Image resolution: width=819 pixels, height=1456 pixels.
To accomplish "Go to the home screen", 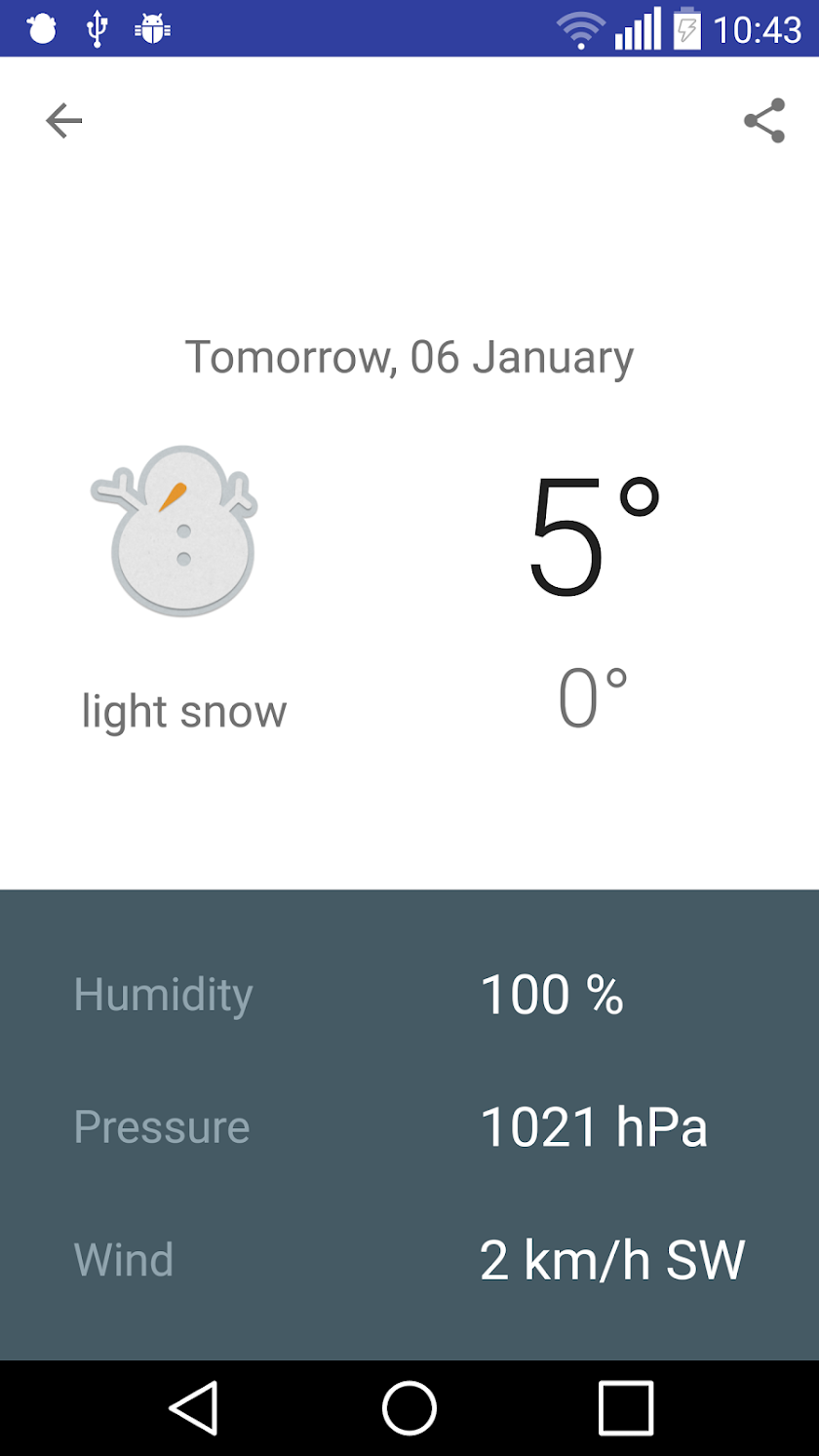I will 409,1408.
